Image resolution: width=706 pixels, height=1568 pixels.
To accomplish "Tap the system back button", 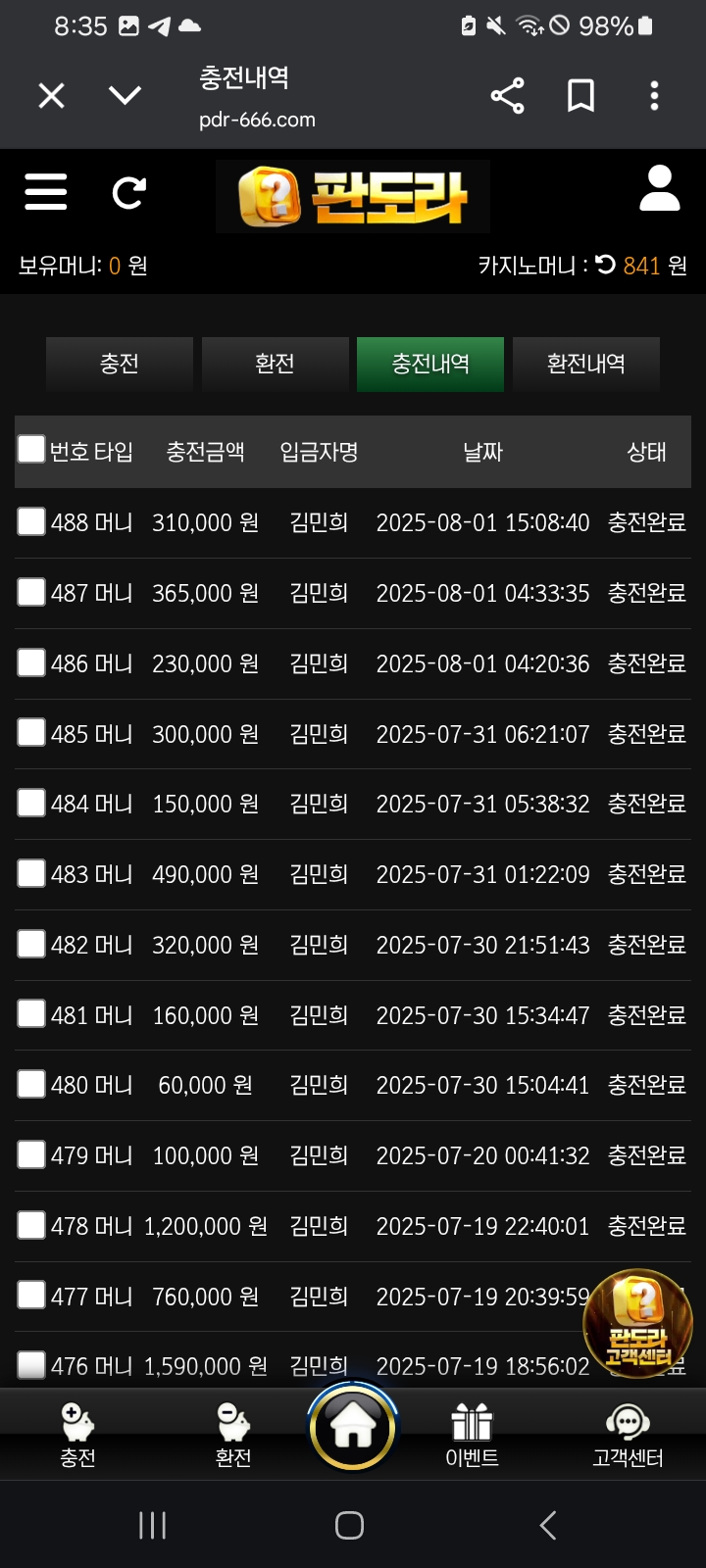I will click(x=548, y=1525).
